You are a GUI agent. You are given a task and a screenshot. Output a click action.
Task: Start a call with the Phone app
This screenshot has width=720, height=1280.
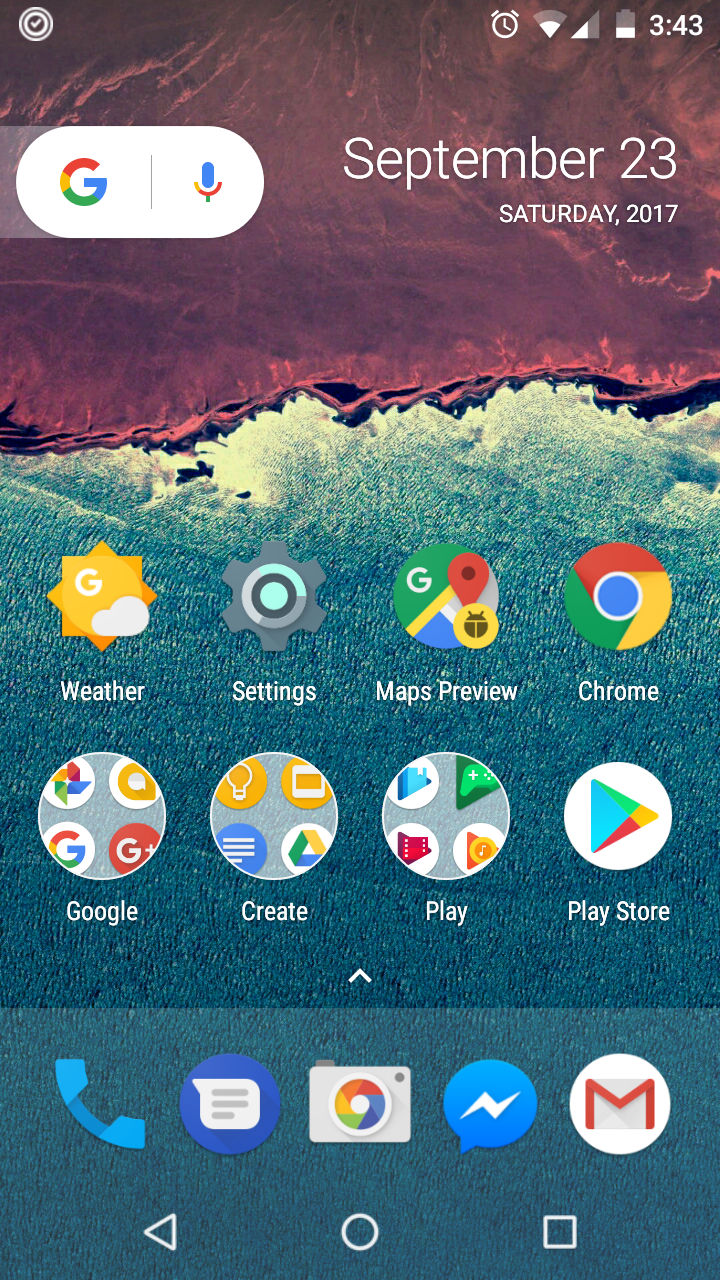[x=101, y=1105]
